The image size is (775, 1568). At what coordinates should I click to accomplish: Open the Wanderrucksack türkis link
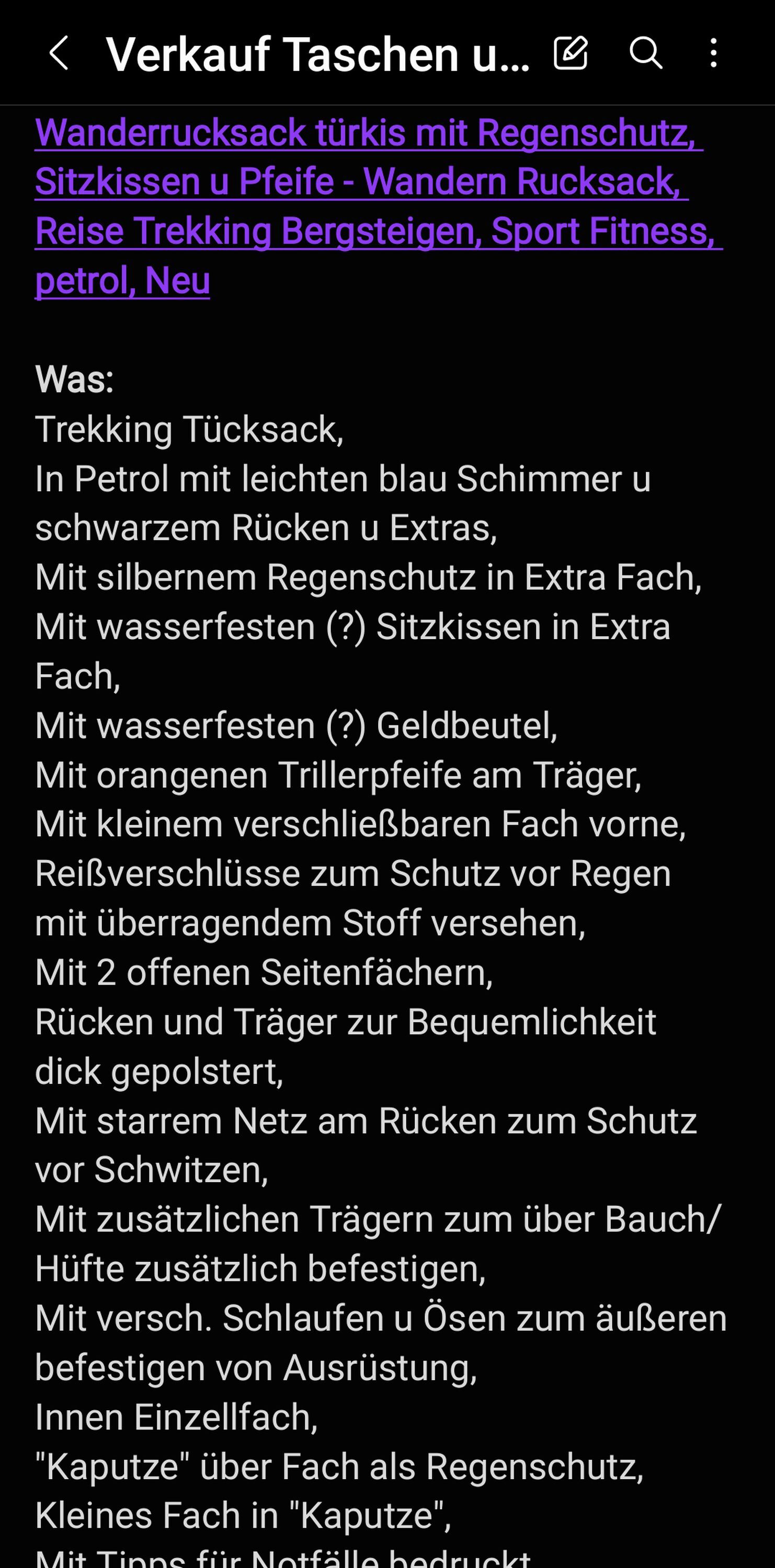[379, 206]
